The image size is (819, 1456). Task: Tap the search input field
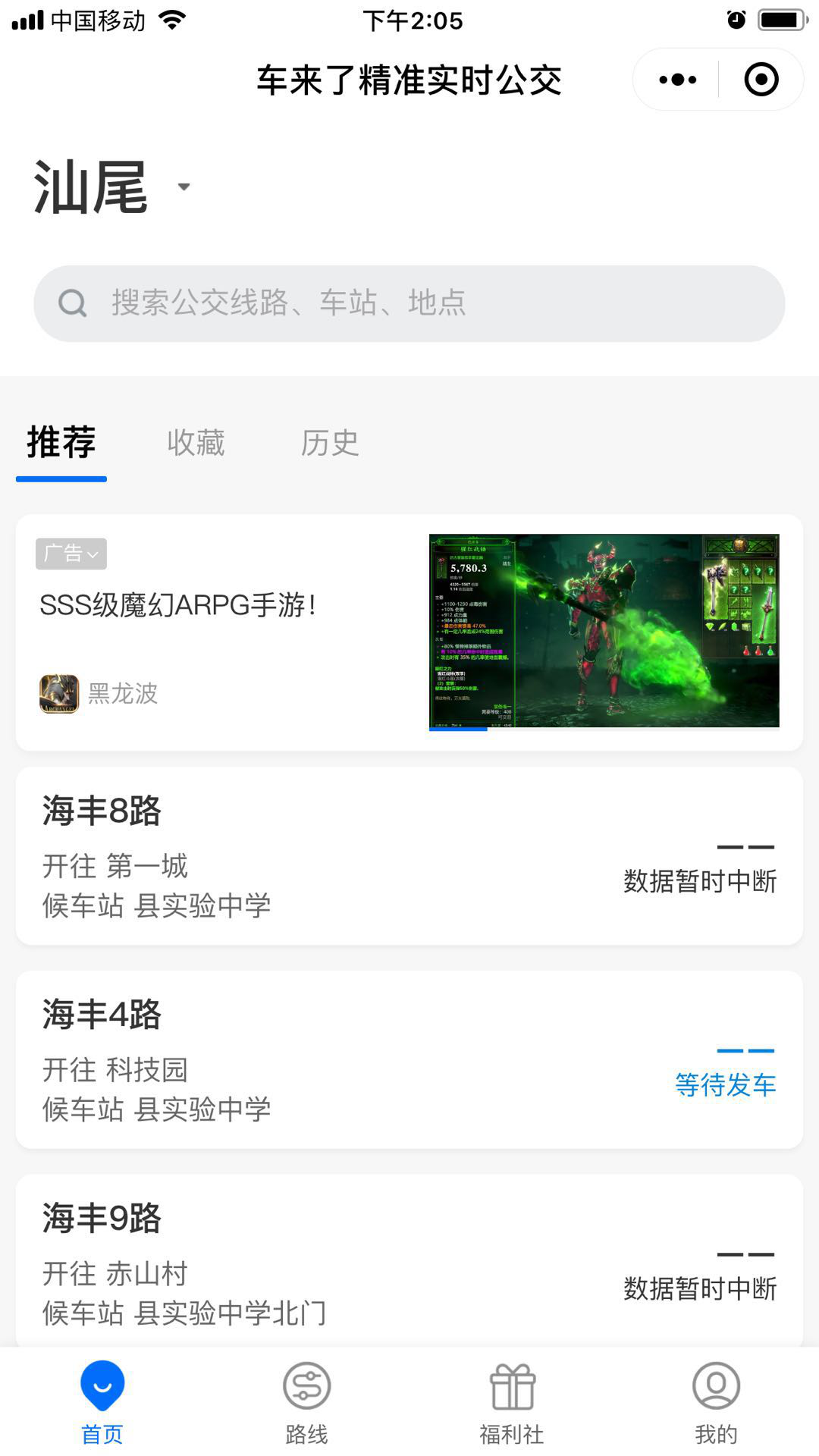[409, 303]
